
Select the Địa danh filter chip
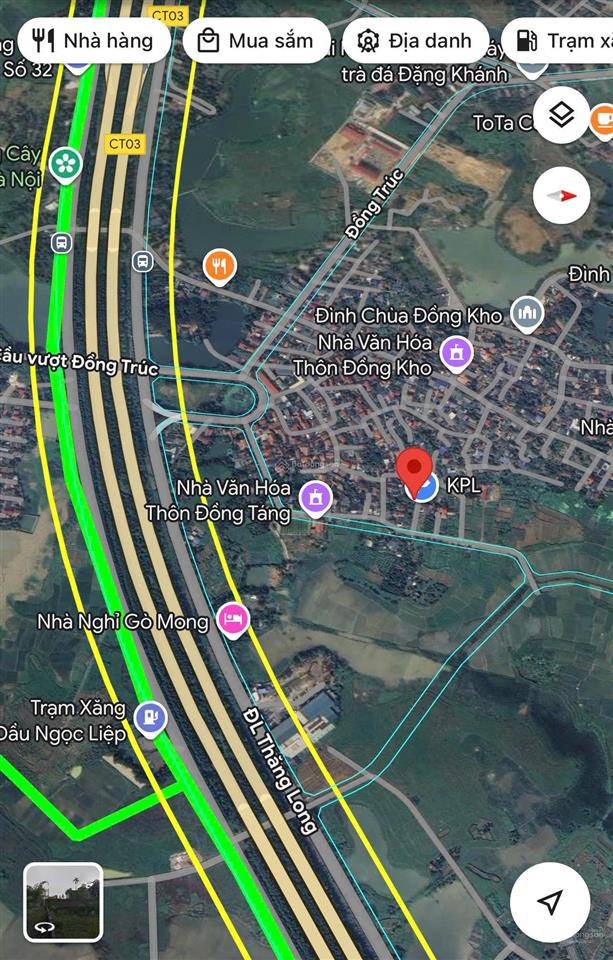click(416, 41)
